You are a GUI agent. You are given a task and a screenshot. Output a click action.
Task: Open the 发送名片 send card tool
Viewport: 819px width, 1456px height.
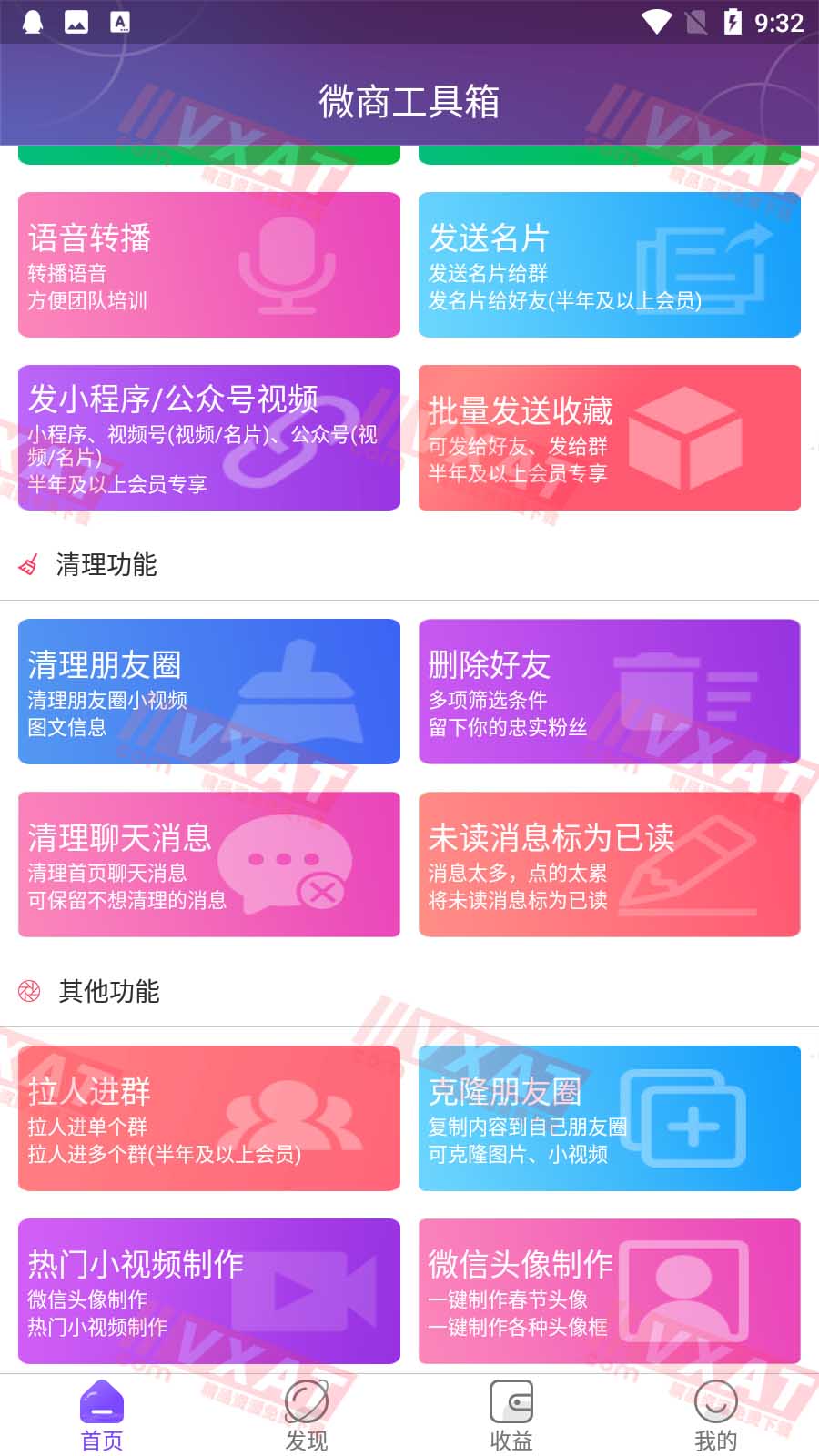point(610,265)
